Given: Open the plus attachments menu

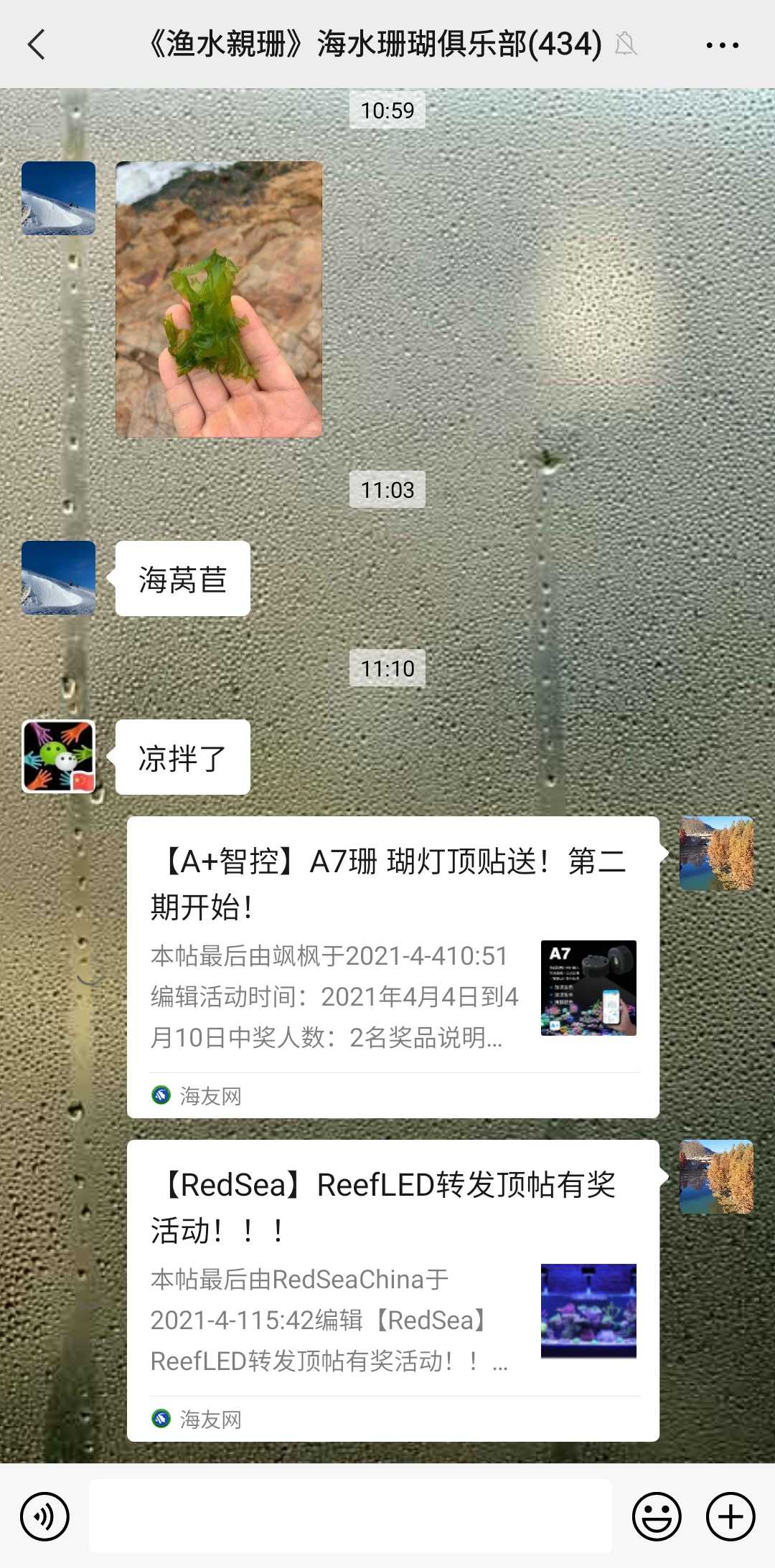Looking at the screenshot, I should pyautogui.click(x=731, y=1516).
